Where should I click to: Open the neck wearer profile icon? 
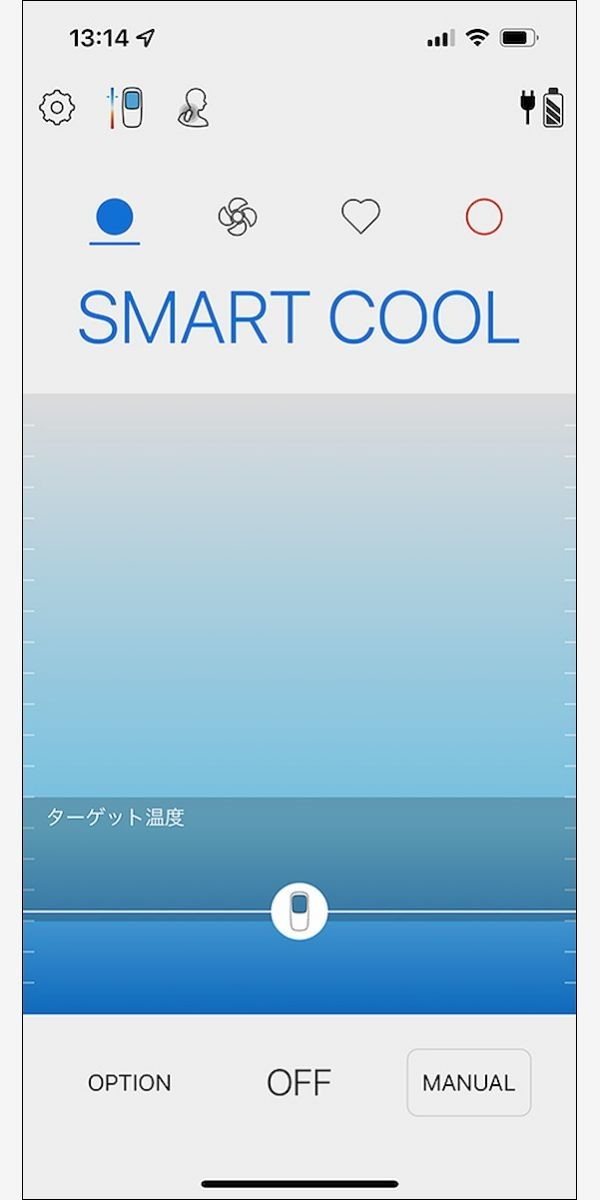[193, 108]
